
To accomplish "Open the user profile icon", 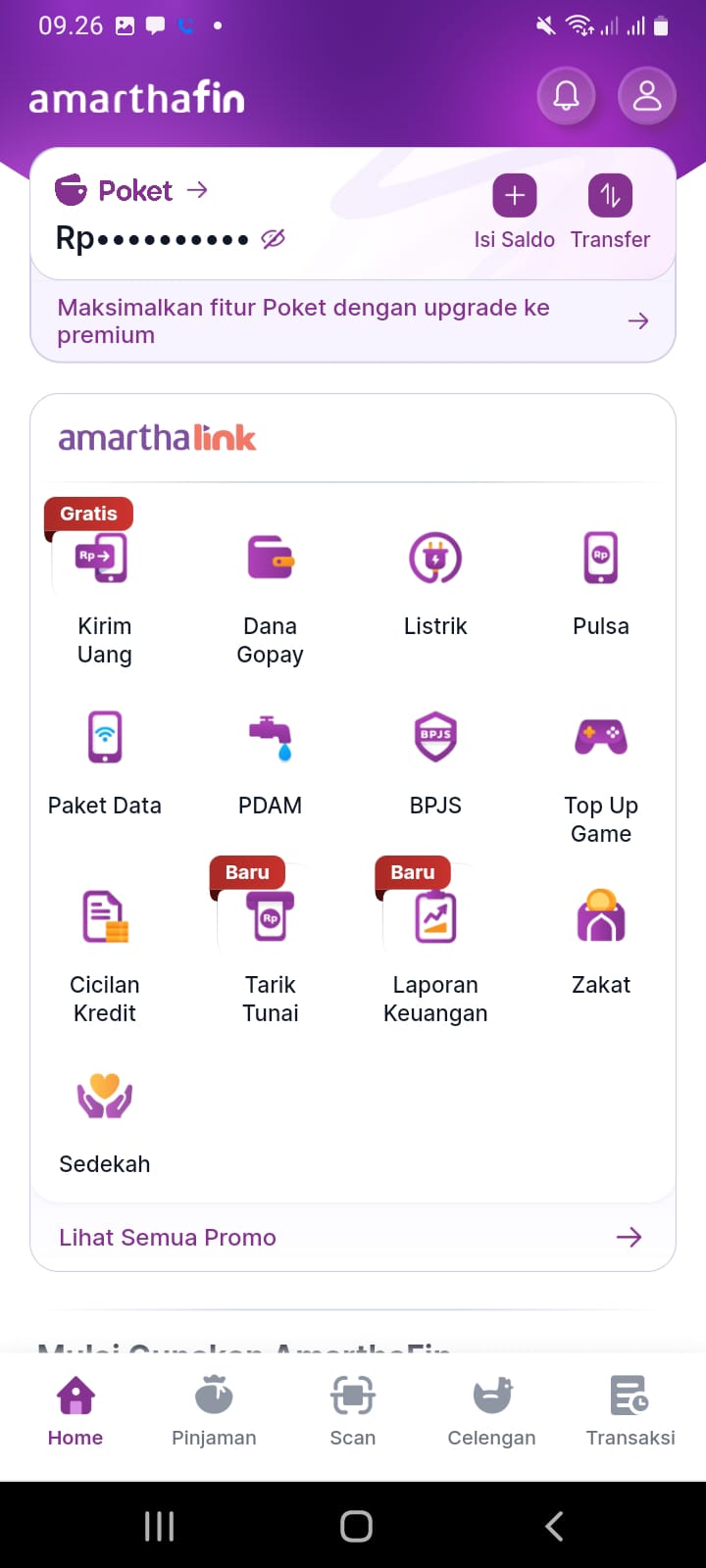I will [x=647, y=96].
